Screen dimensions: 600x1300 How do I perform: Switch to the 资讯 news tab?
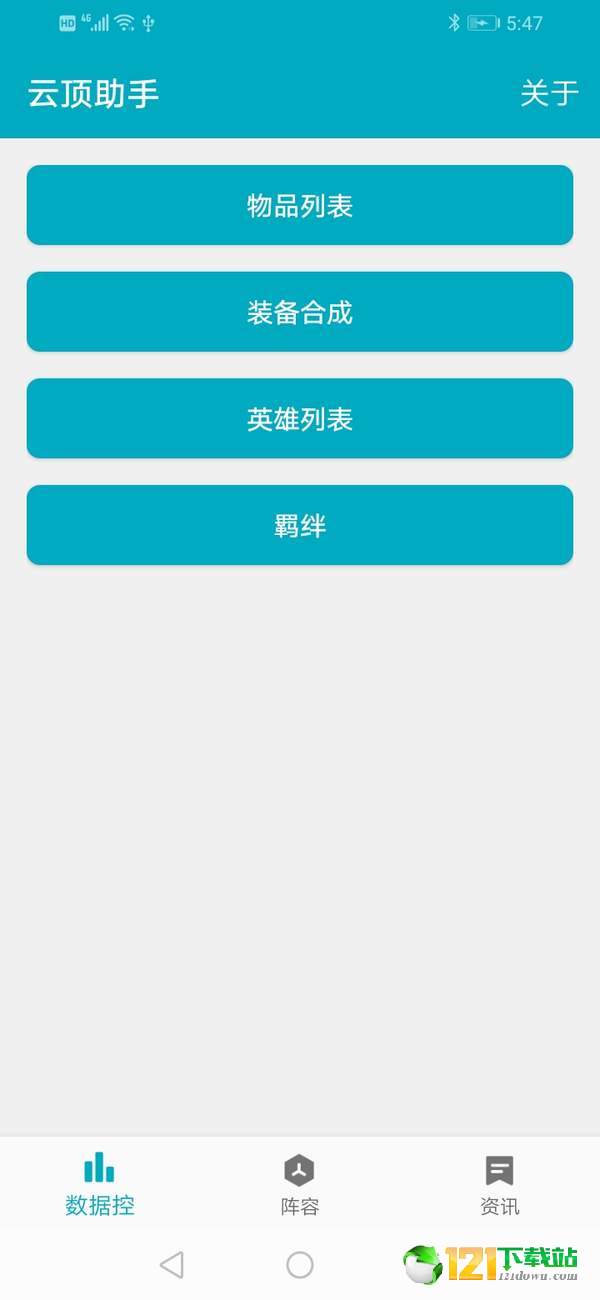pos(500,1184)
